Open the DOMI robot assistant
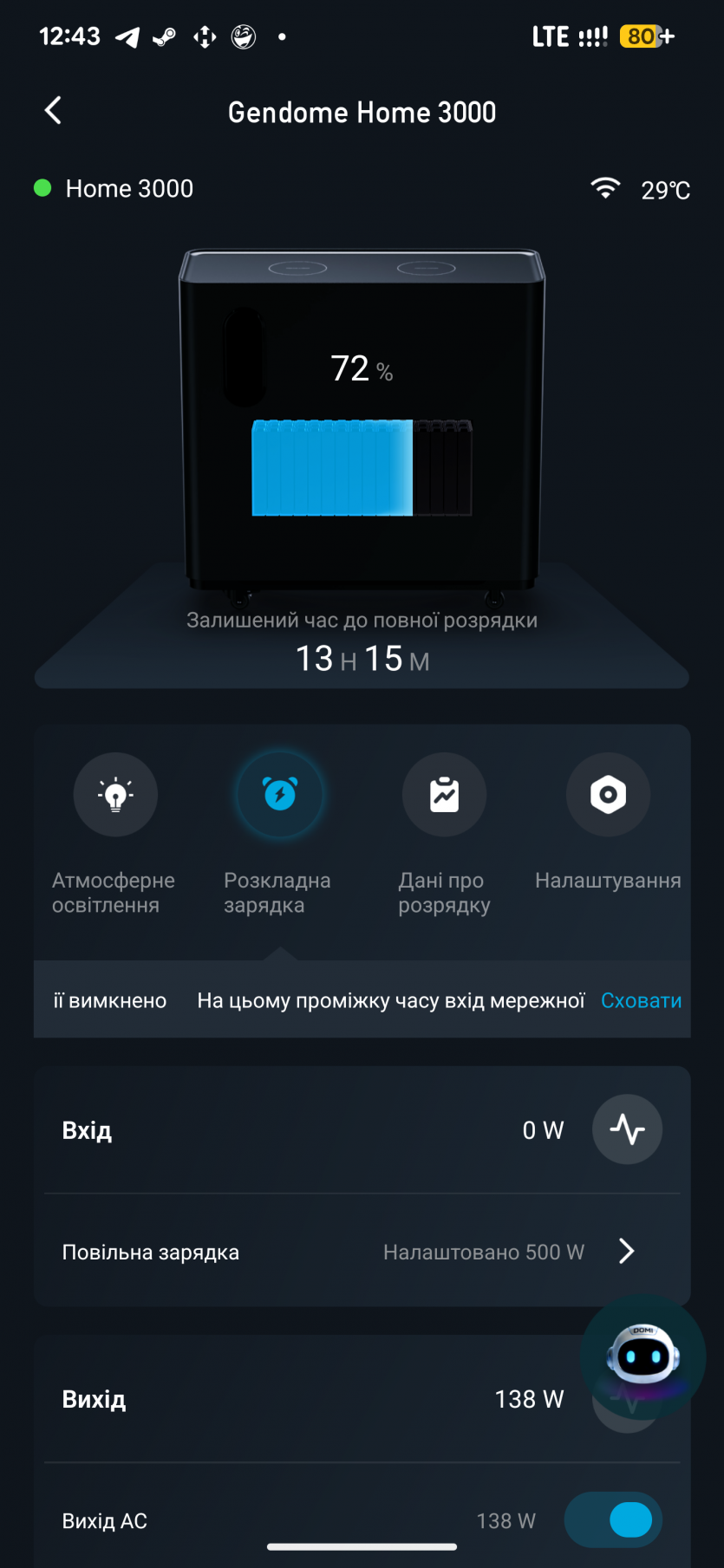 [642, 1356]
